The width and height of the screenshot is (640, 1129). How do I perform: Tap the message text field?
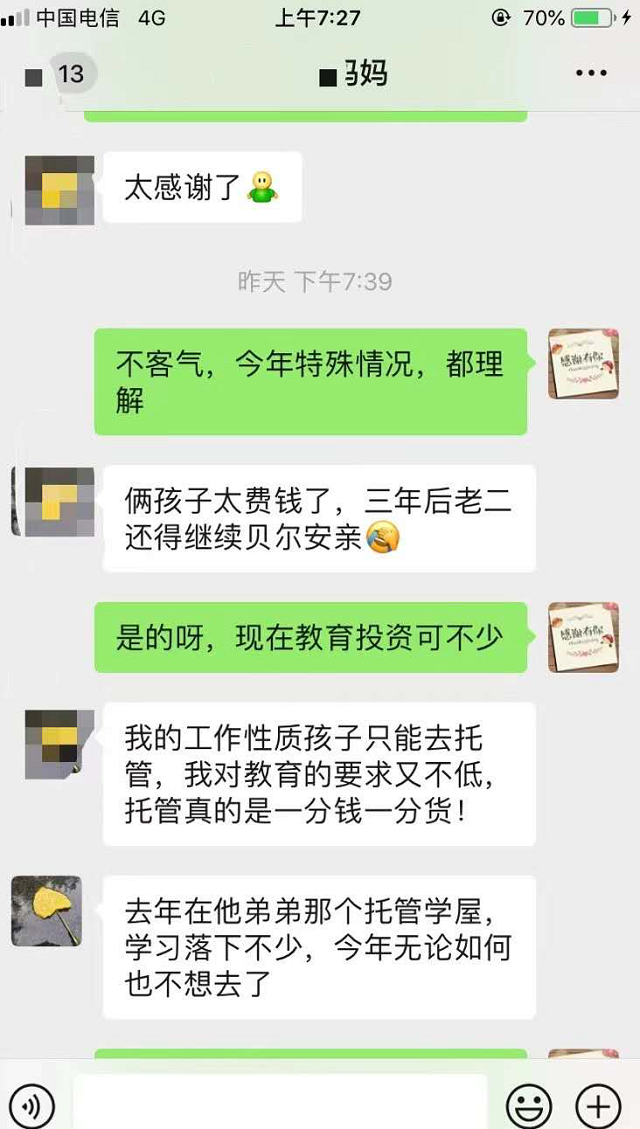(x=280, y=1104)
